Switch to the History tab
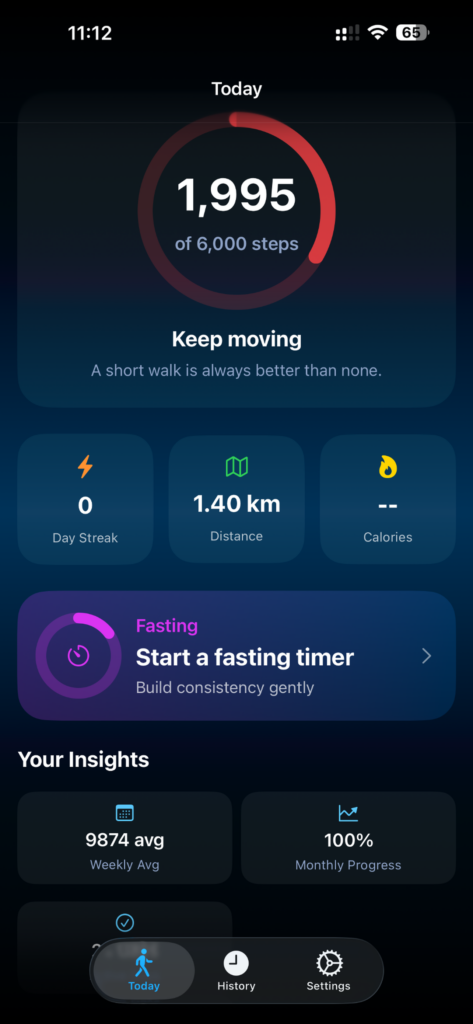 click(x=236, y=971)
